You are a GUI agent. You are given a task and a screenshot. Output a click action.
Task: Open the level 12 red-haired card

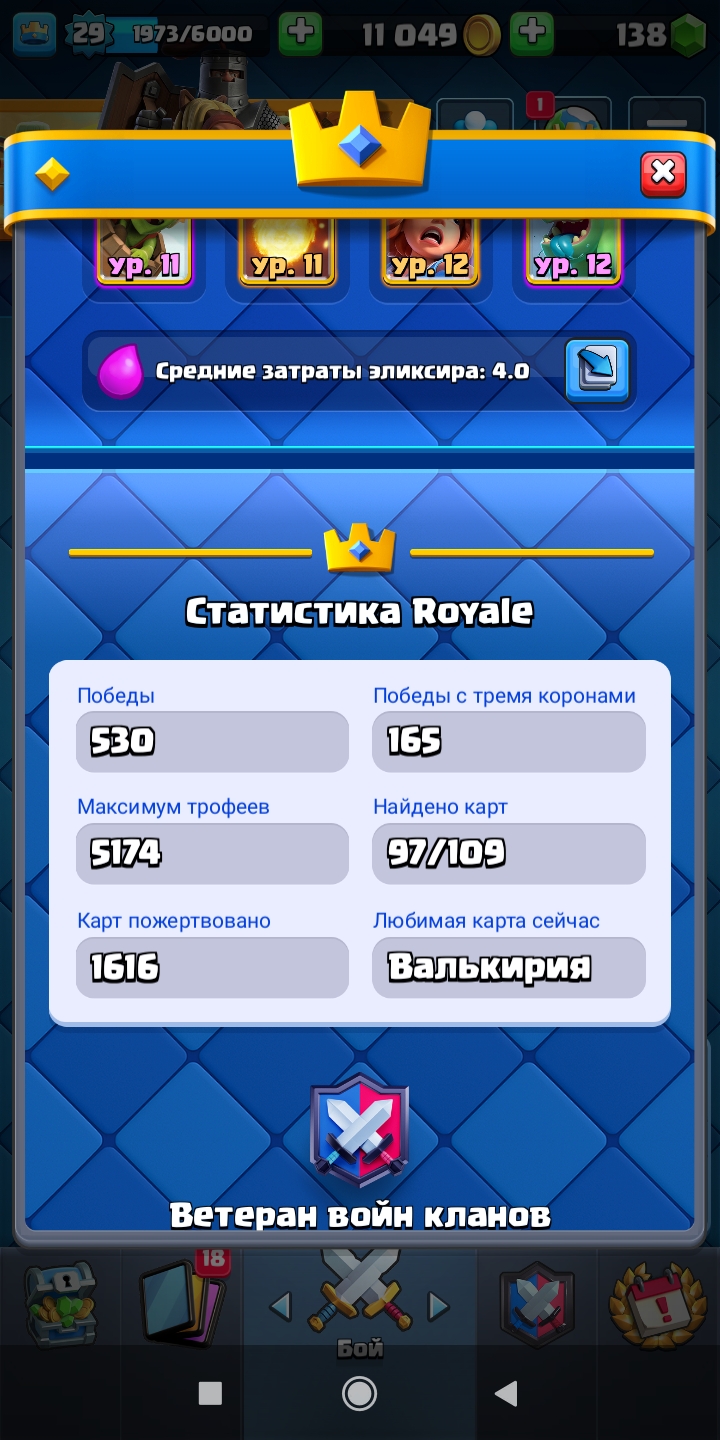click(430, 250)
